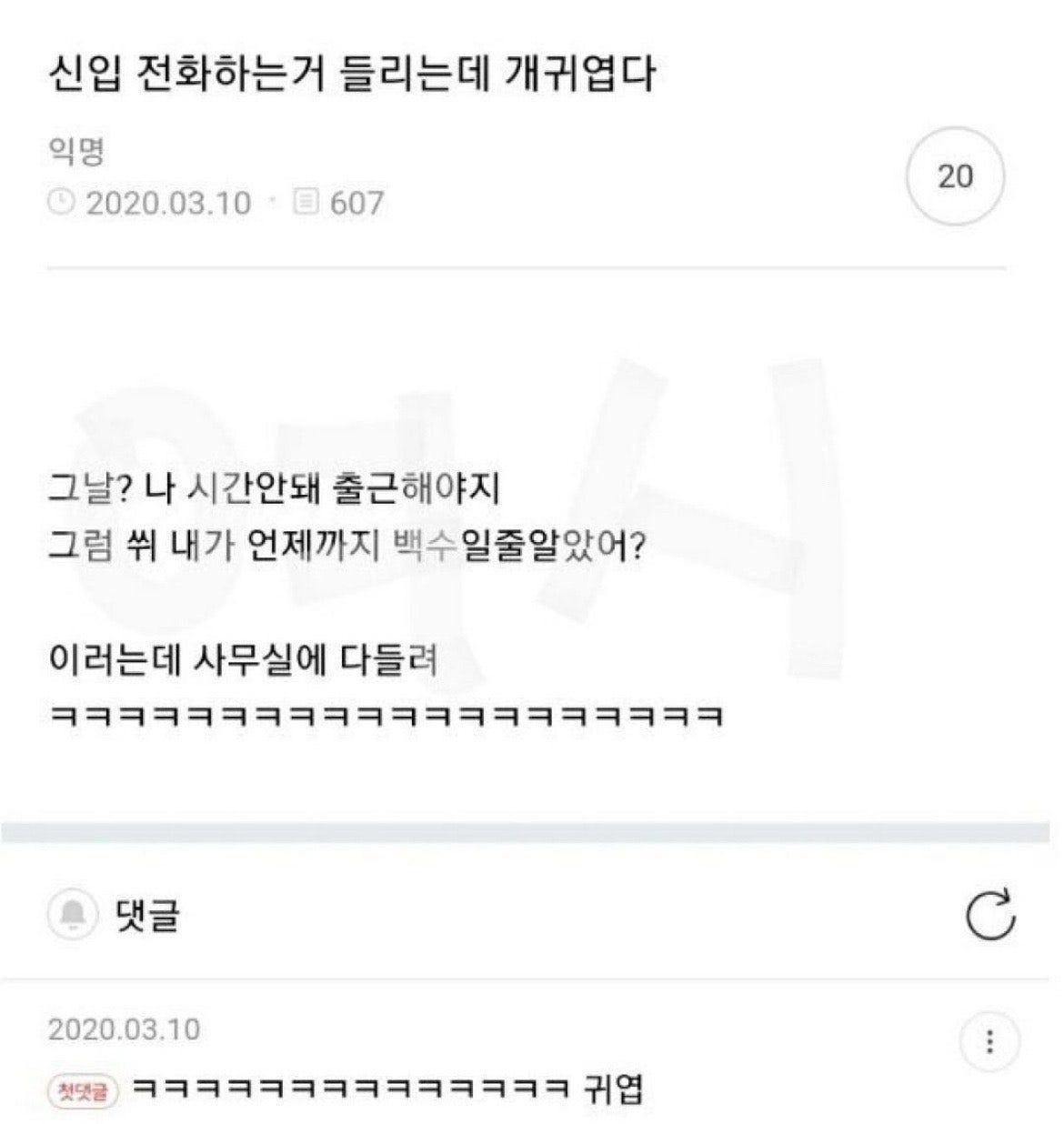Open the first comment's three-dot menu
Viewport: 1064px width, 1124px height.
tap(989, 1041)
